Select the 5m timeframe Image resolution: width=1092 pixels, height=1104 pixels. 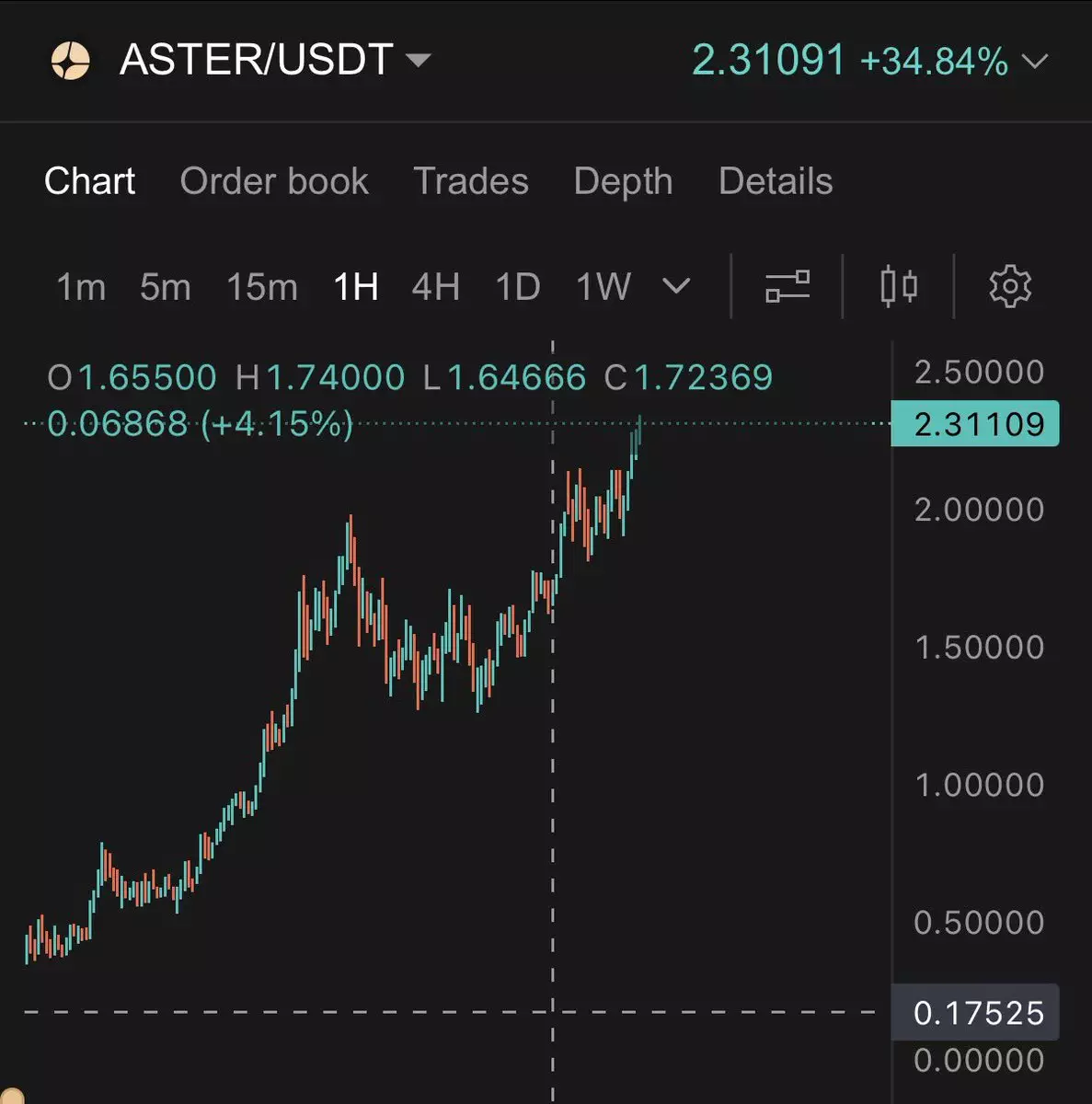click(x=166, y=287)
